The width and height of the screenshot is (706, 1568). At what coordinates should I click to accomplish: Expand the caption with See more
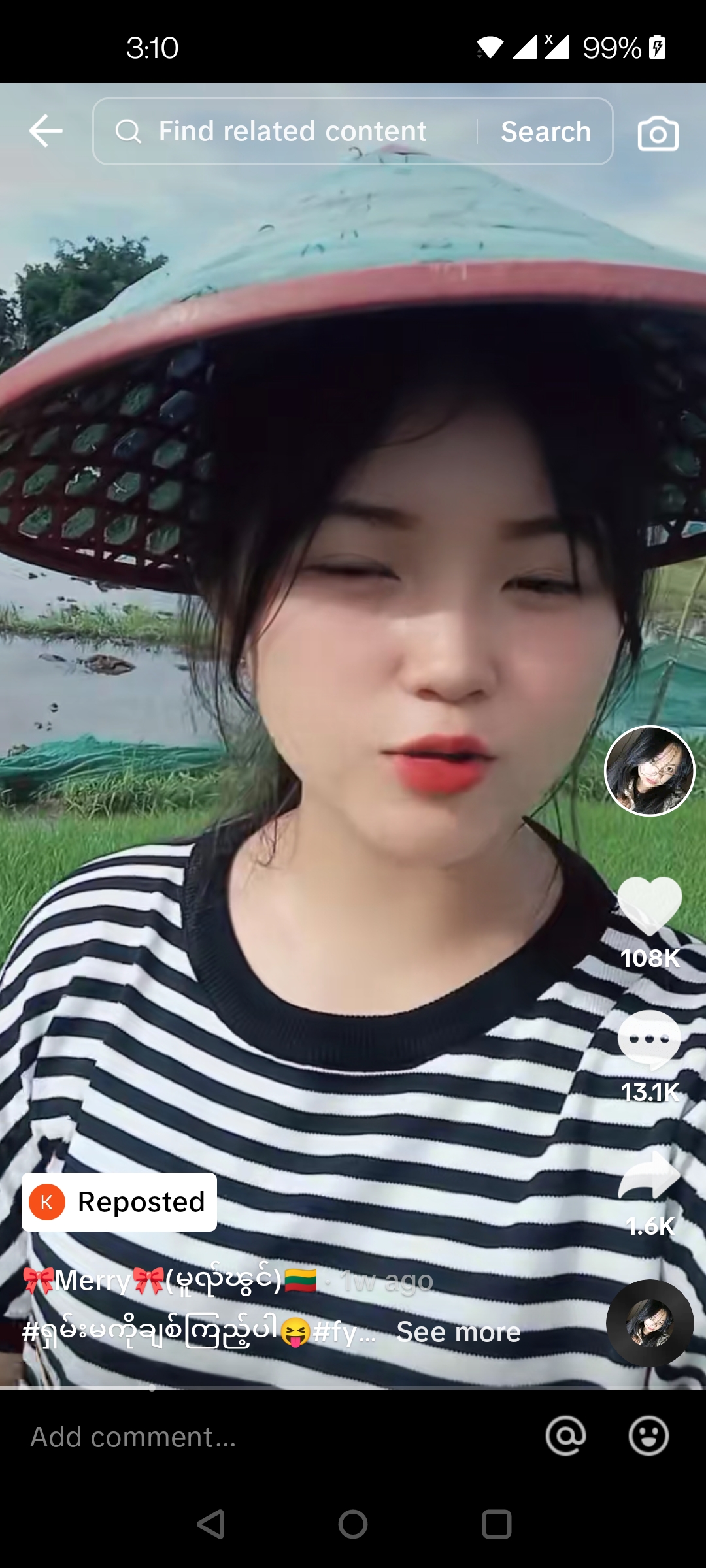click(x=458, y=1331)
